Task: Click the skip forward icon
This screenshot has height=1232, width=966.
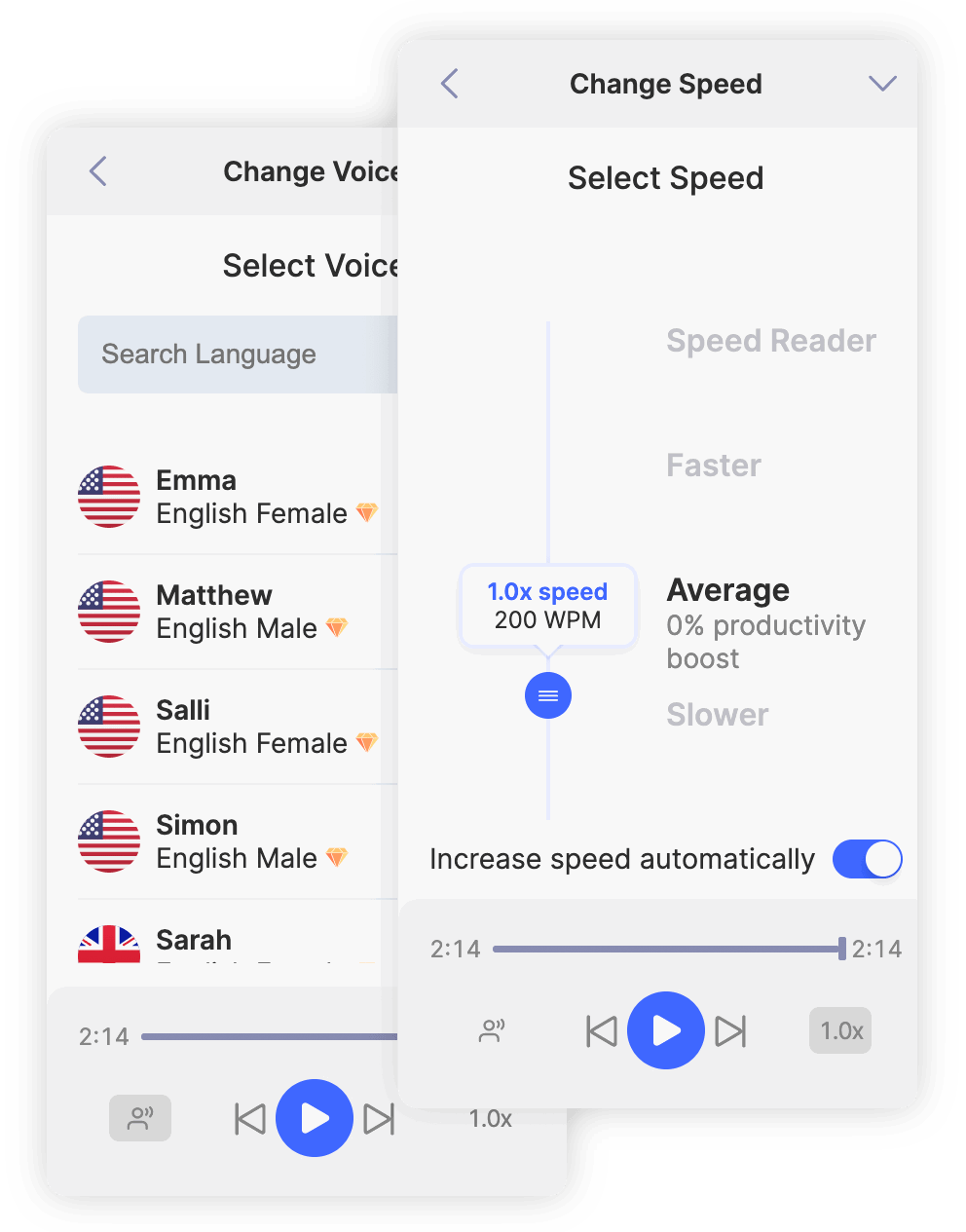Action: (x=731, y=1029)
